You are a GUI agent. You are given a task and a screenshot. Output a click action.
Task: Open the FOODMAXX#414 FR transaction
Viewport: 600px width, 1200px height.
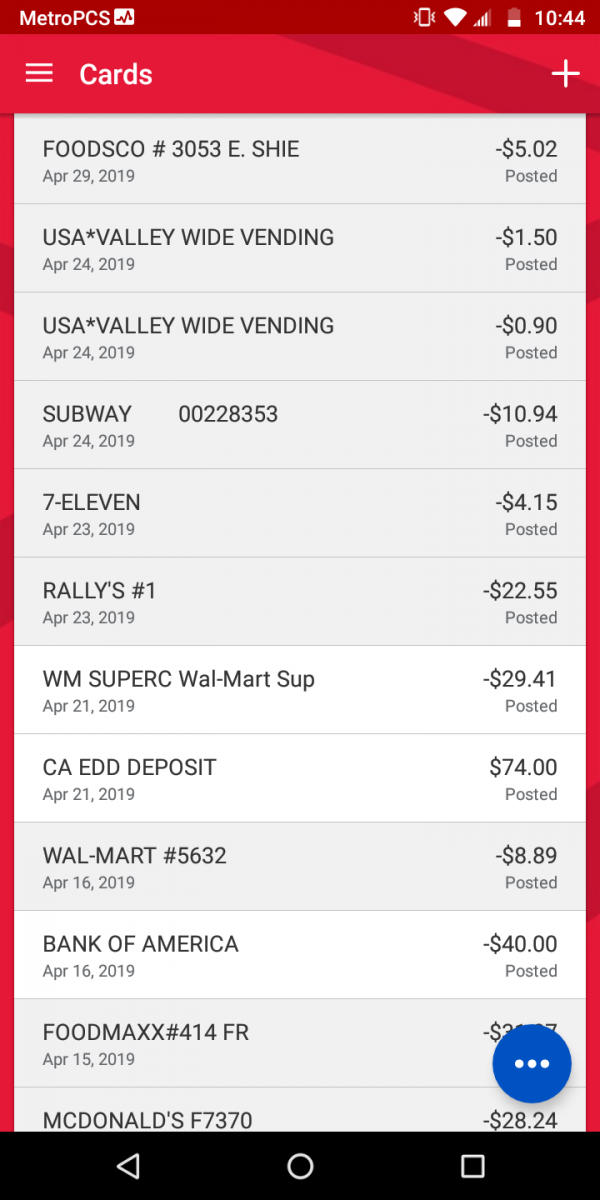click(x=250, y=1043)
